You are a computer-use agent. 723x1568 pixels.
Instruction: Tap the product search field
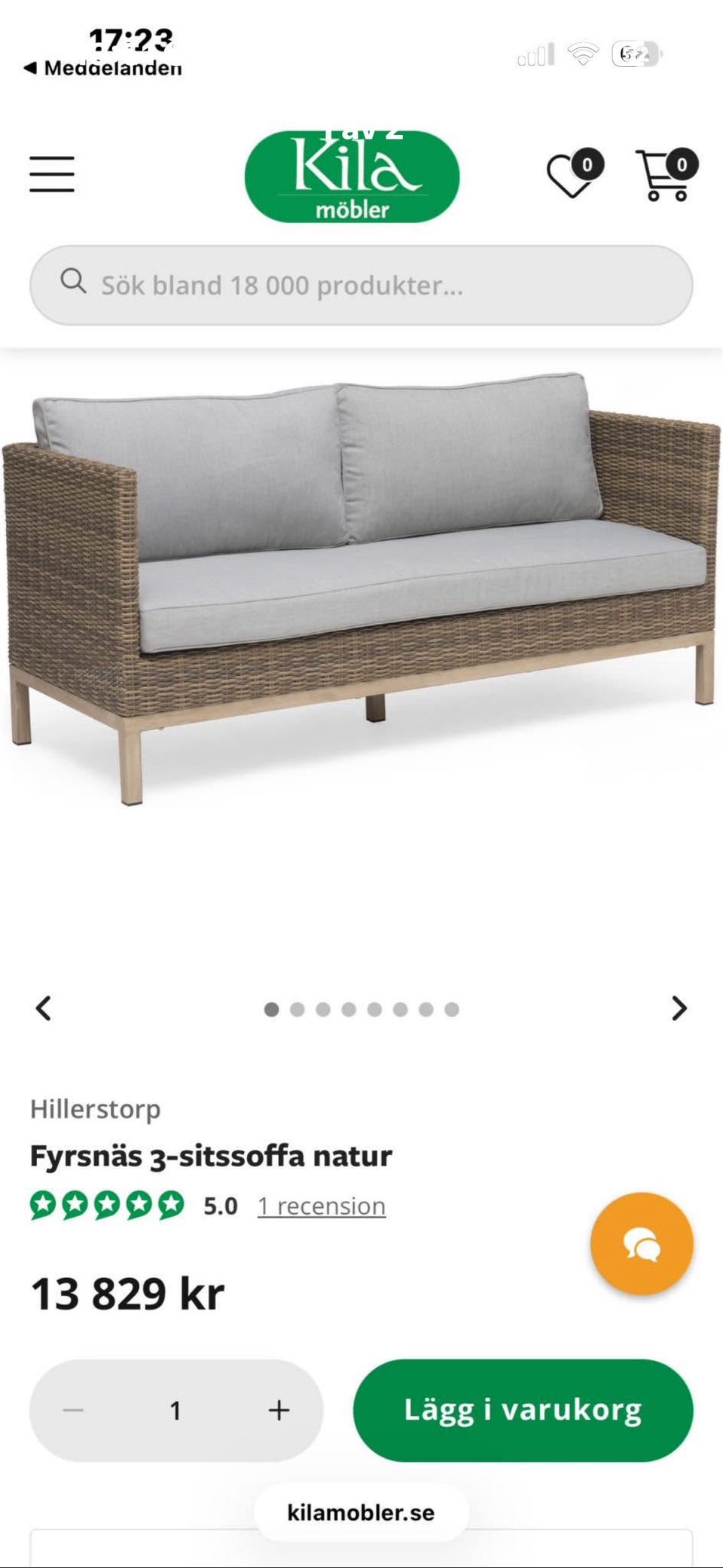tap(361, 285)
